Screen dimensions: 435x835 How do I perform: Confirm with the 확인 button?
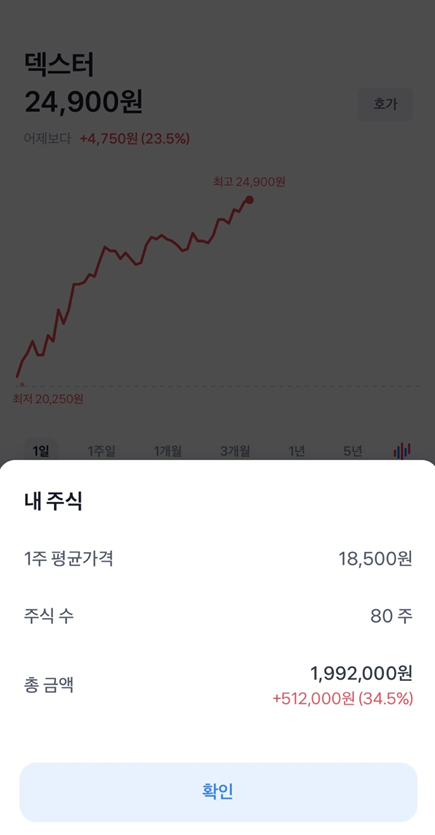tap(218, 792)
